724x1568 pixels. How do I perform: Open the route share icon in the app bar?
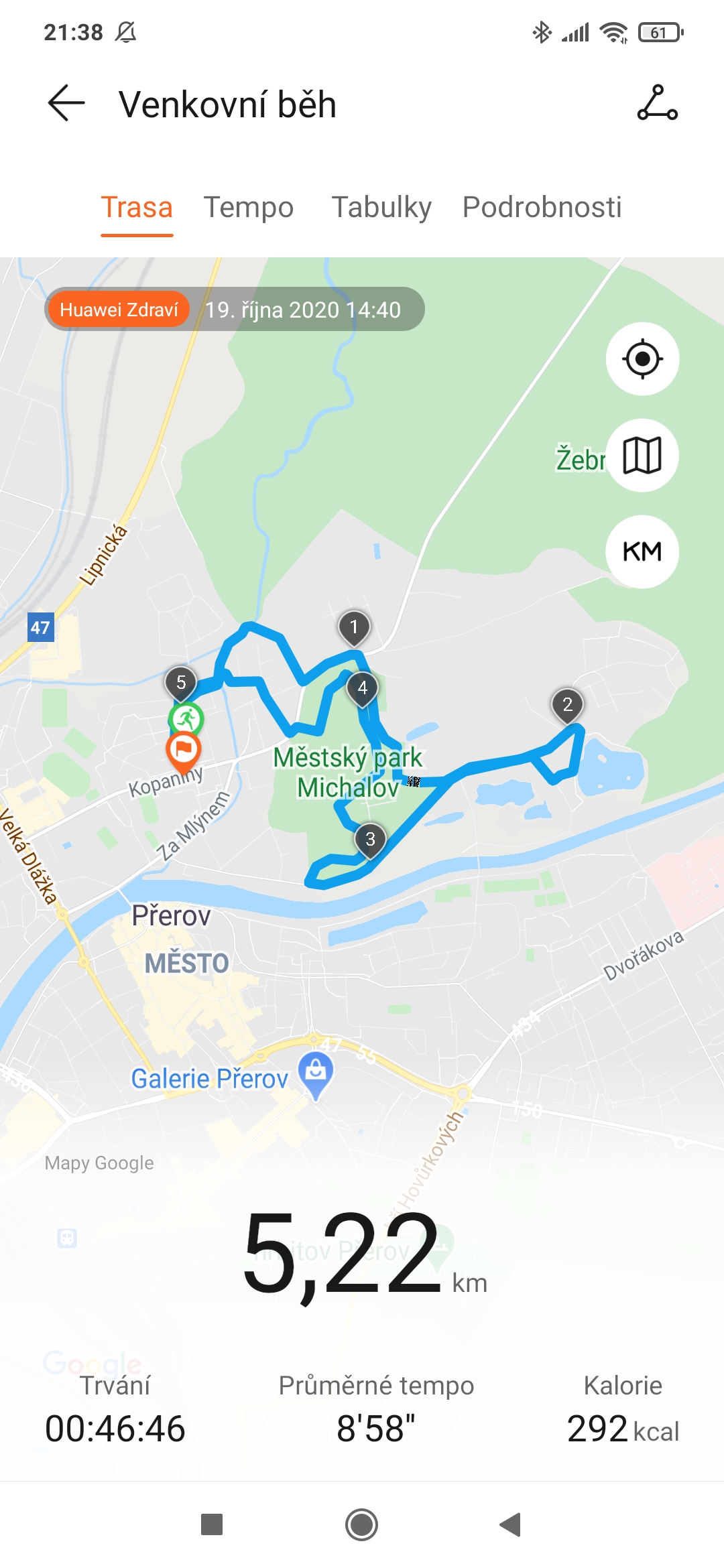[x=657, y=103]
